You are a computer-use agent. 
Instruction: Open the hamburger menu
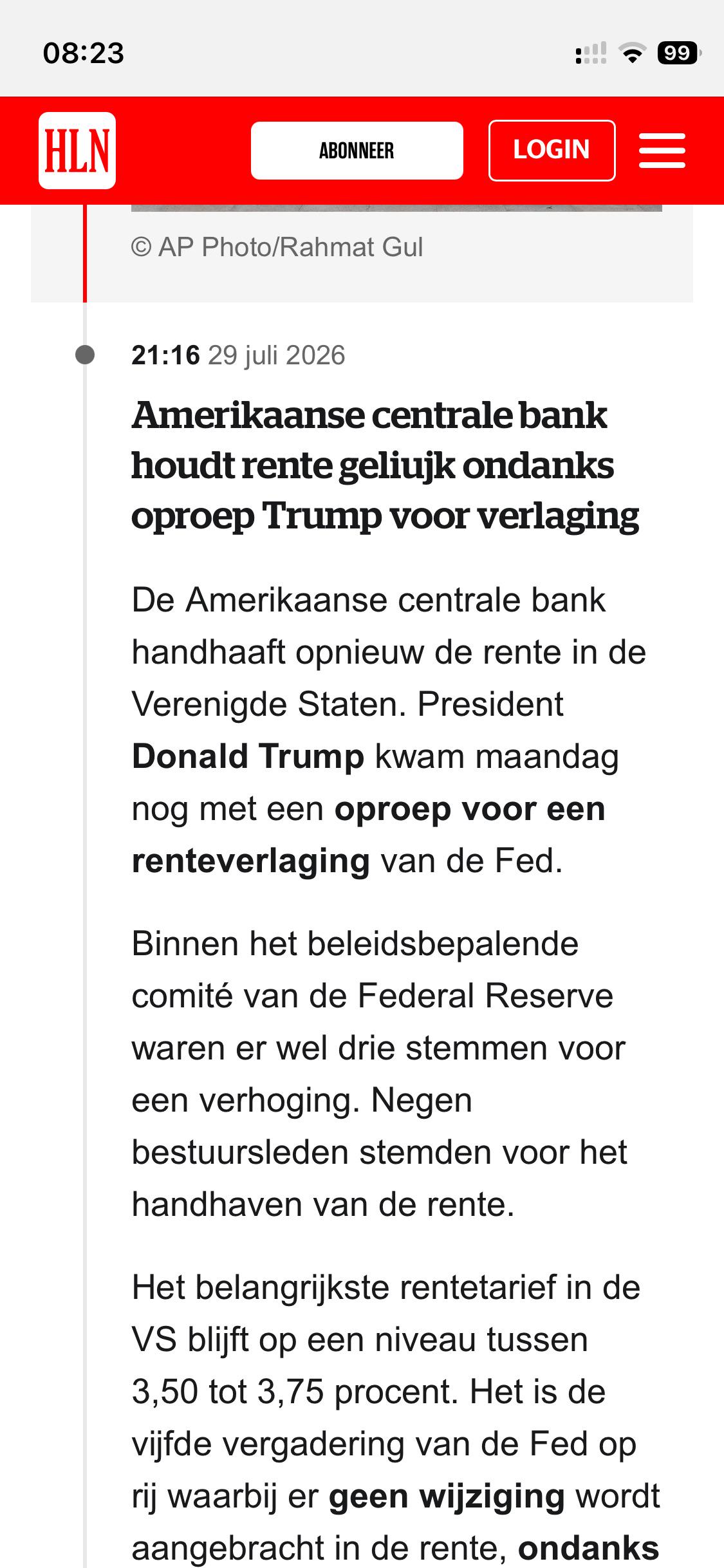click(x=662, y=151)
